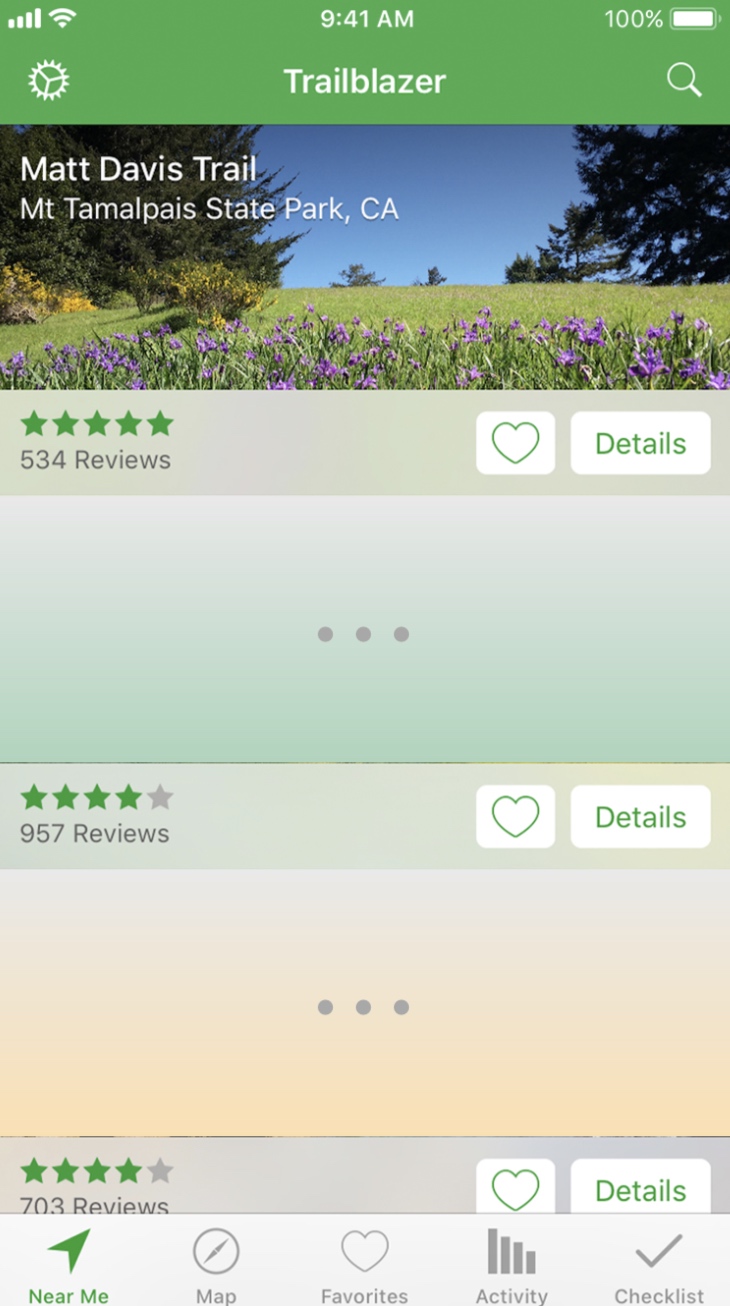Favorite the trail with 957 Reviews

point(515,817)
